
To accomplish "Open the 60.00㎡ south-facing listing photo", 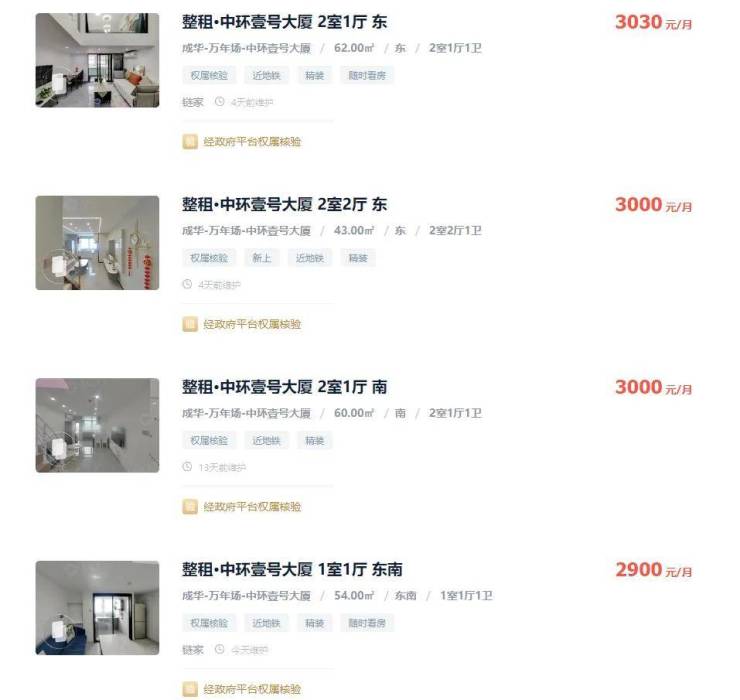I will (x=97, y=425).
